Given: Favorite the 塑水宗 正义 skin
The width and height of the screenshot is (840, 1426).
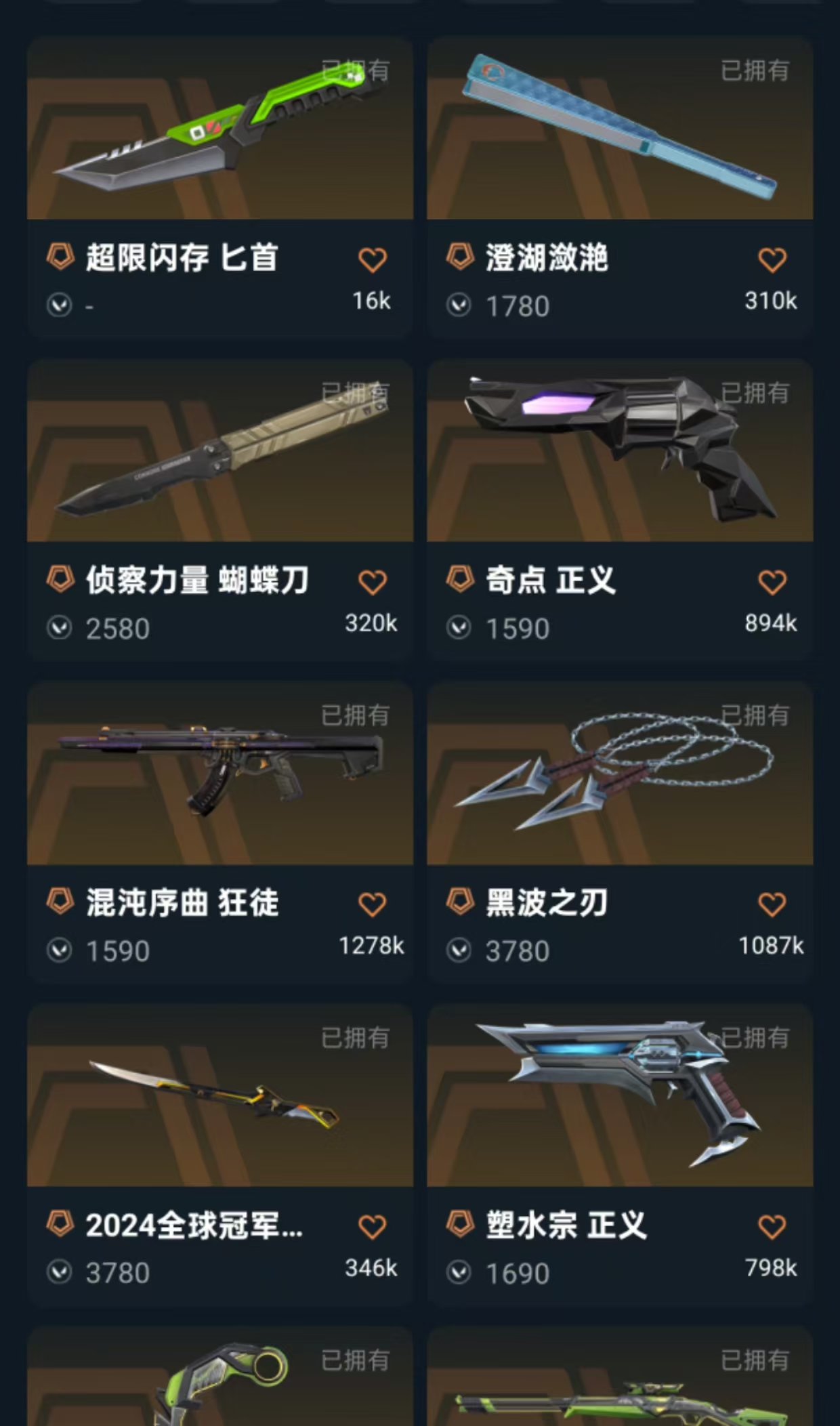Looking at the screenshot, I should [x=772, y=1227].
